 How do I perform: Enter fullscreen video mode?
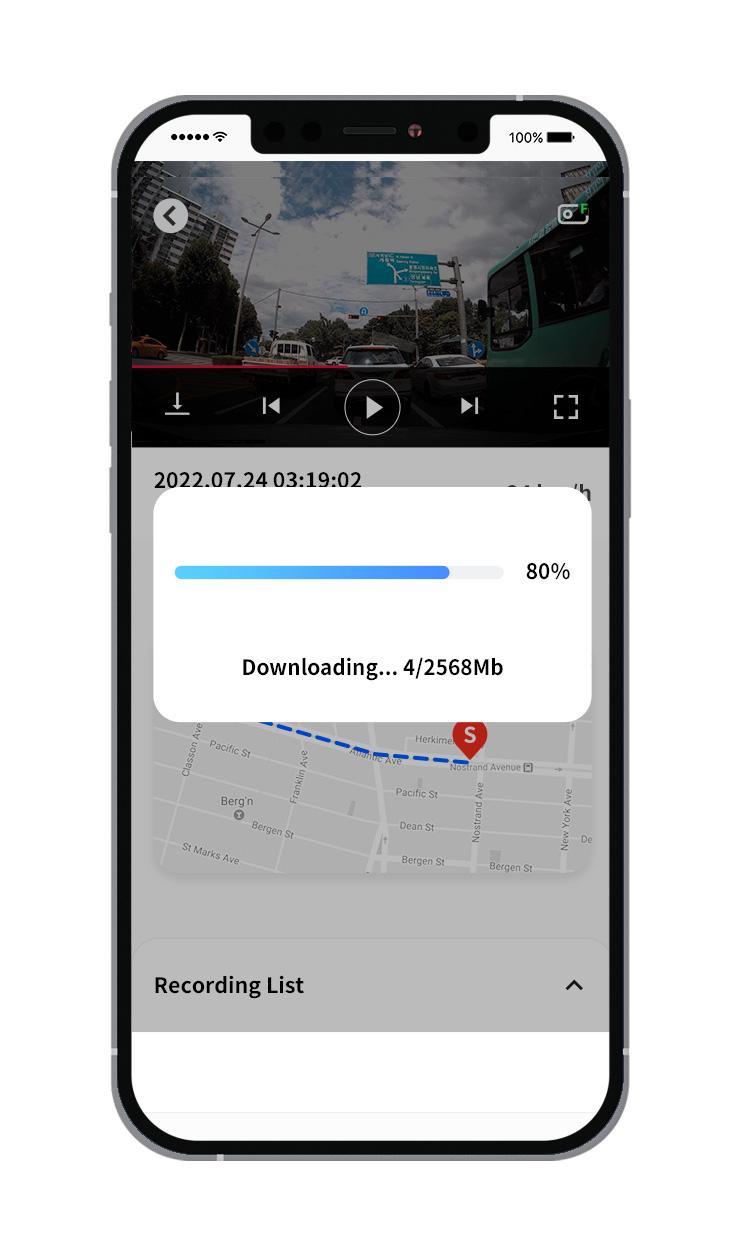tap(566, 406)
